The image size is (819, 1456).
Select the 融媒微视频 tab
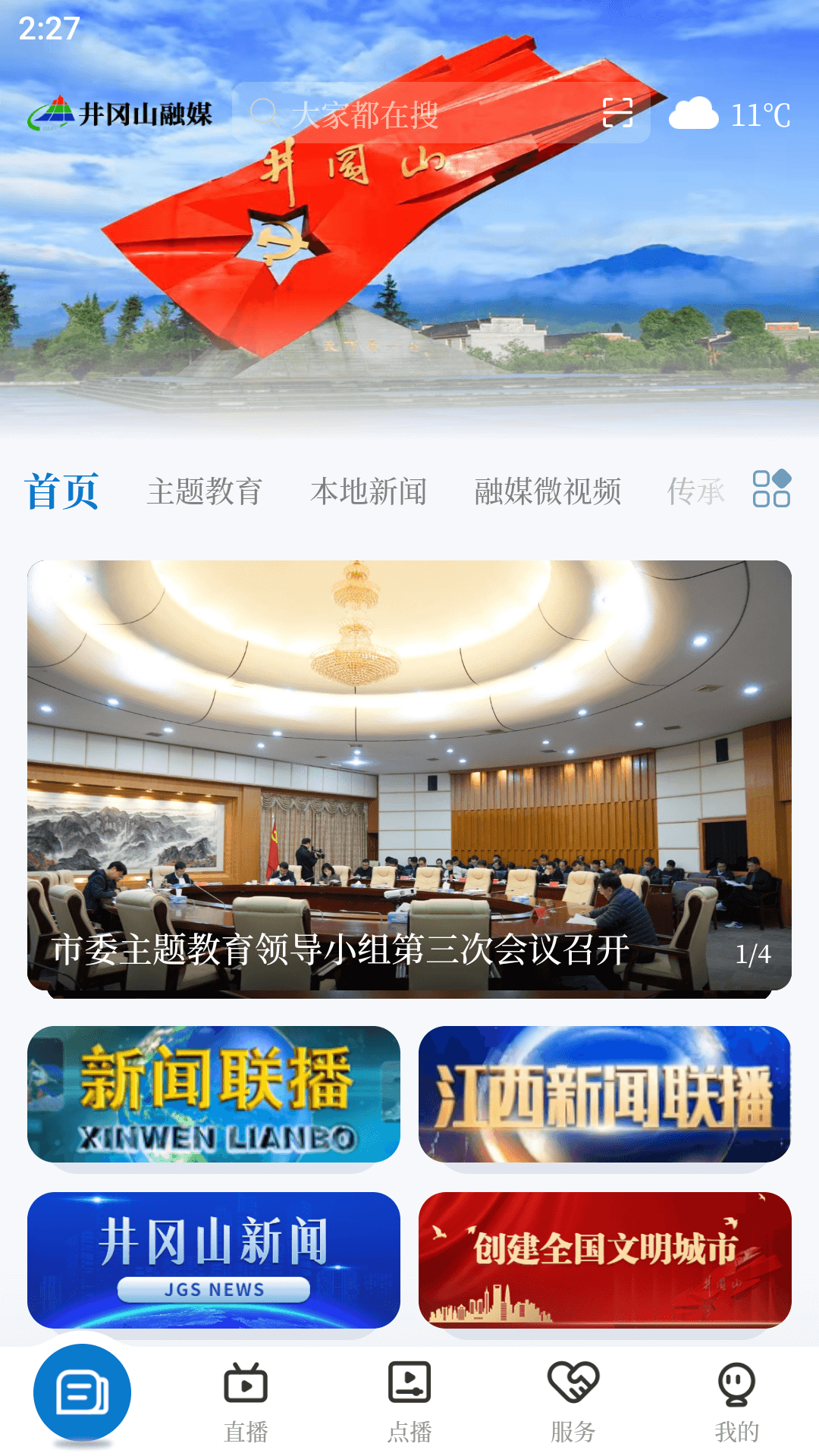click(x=548, y=491)
